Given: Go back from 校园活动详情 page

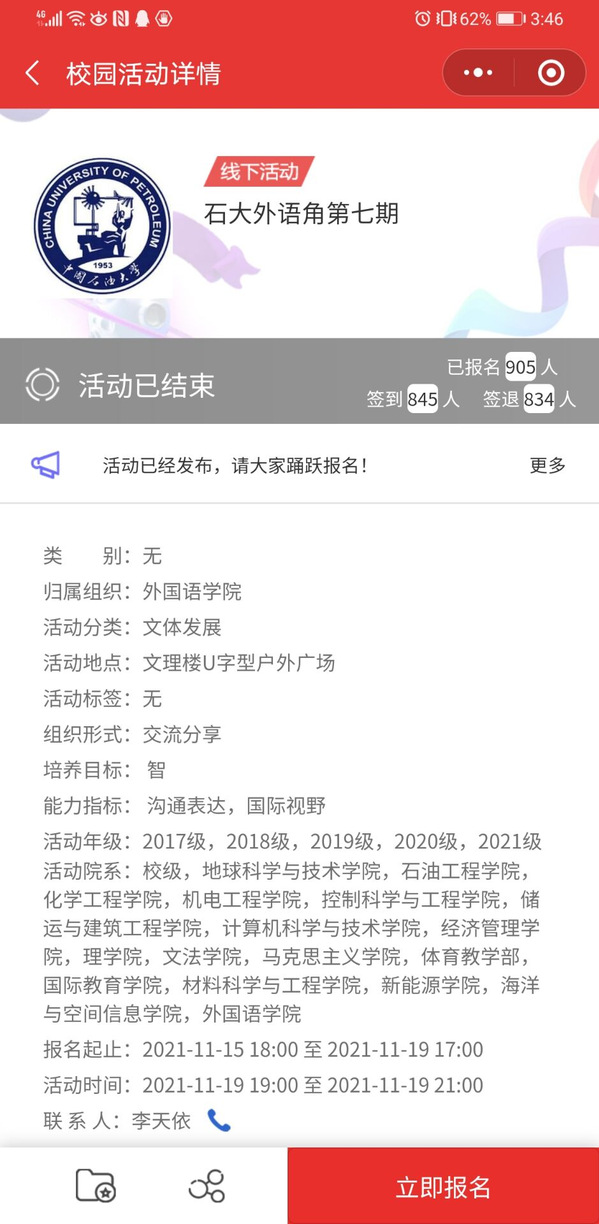Looking at the screenshot, I should [32, 73].
